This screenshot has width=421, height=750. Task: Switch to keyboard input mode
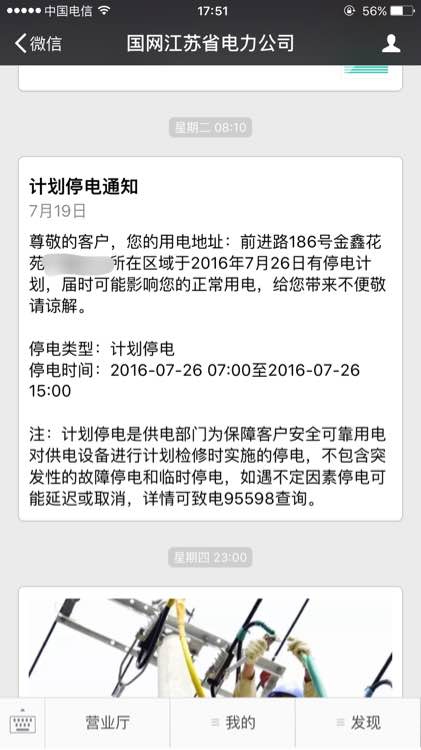pos(22,724)
